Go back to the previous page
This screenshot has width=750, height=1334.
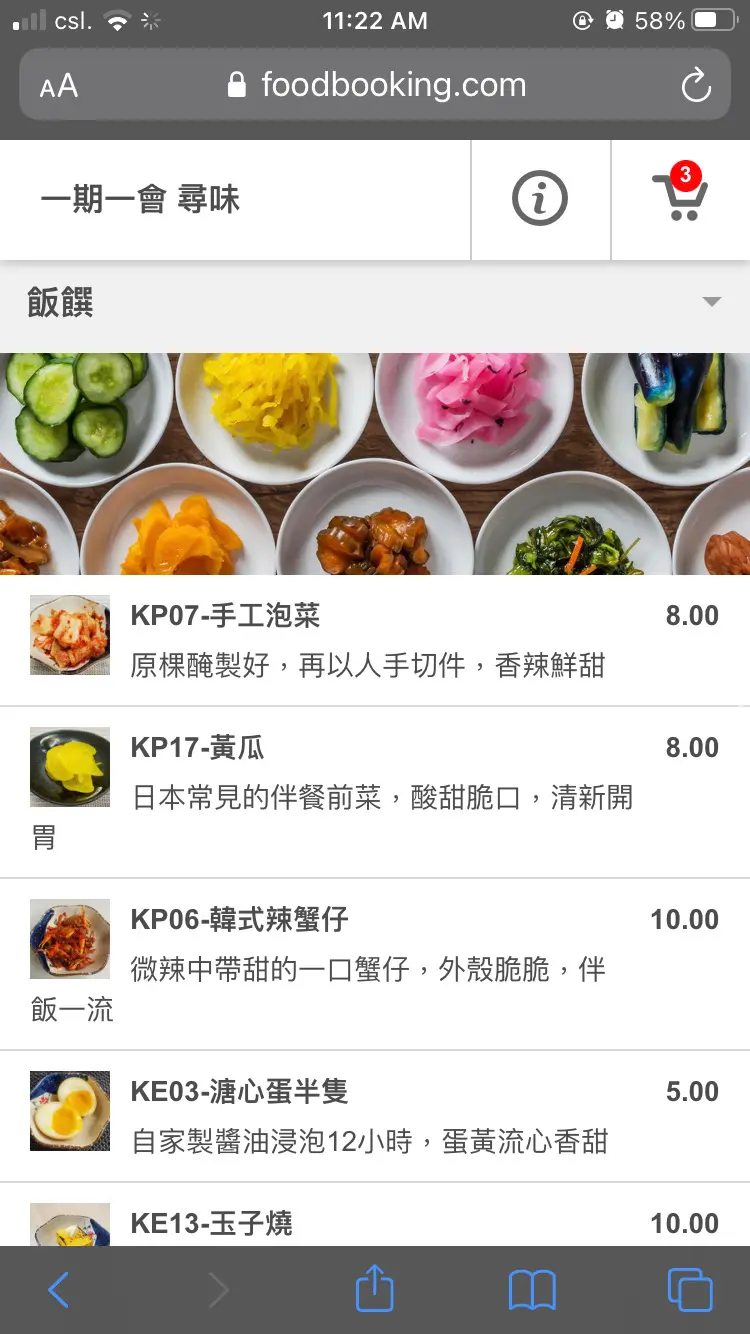tap(58, 1290)
